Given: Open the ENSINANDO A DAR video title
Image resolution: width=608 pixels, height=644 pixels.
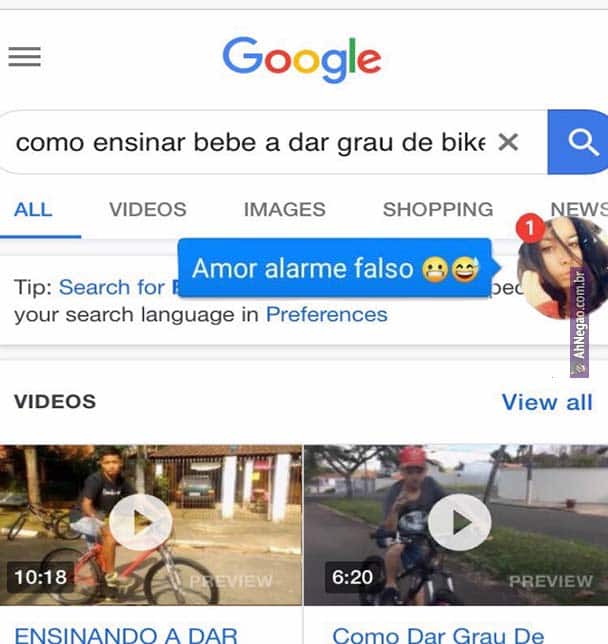Looking at the screenshot, I should (x=125, y=633).
